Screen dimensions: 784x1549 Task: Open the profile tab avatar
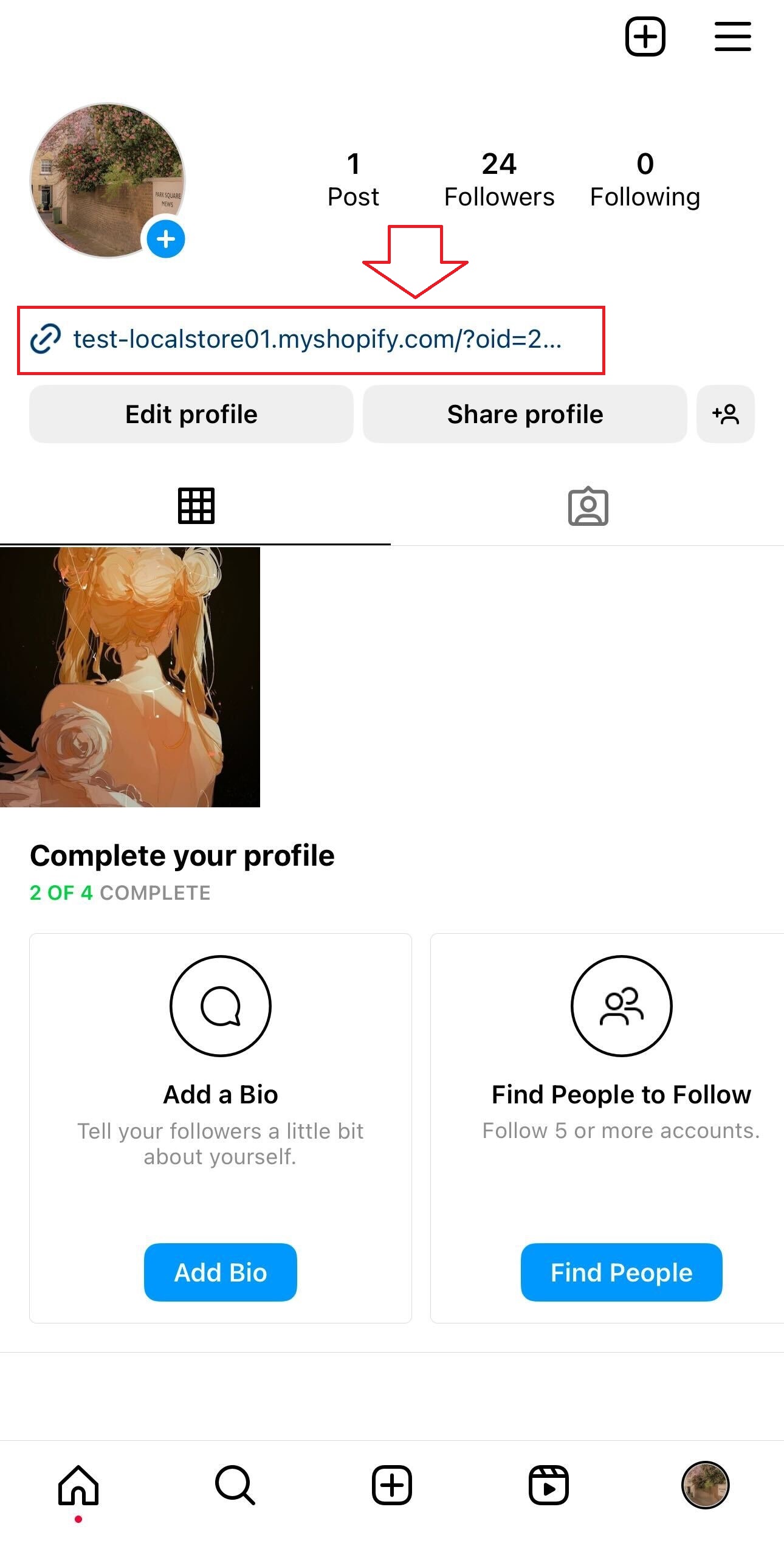pos(705,1485)
